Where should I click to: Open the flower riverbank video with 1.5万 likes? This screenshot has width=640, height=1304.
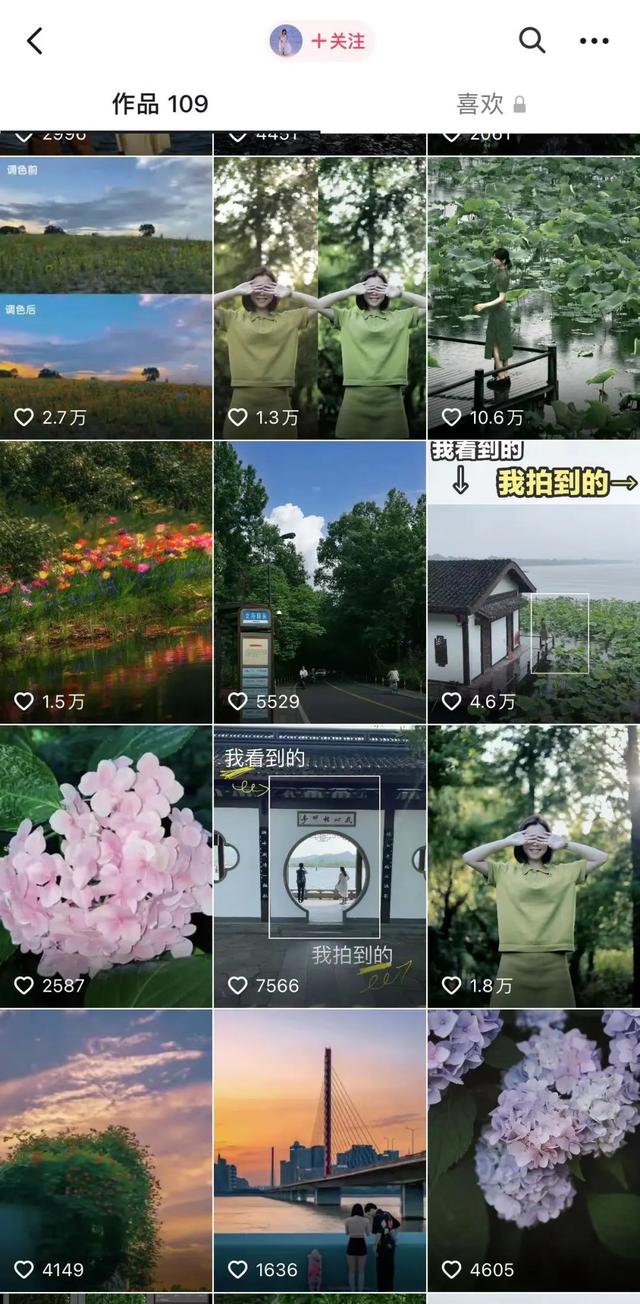coord(106,582)
